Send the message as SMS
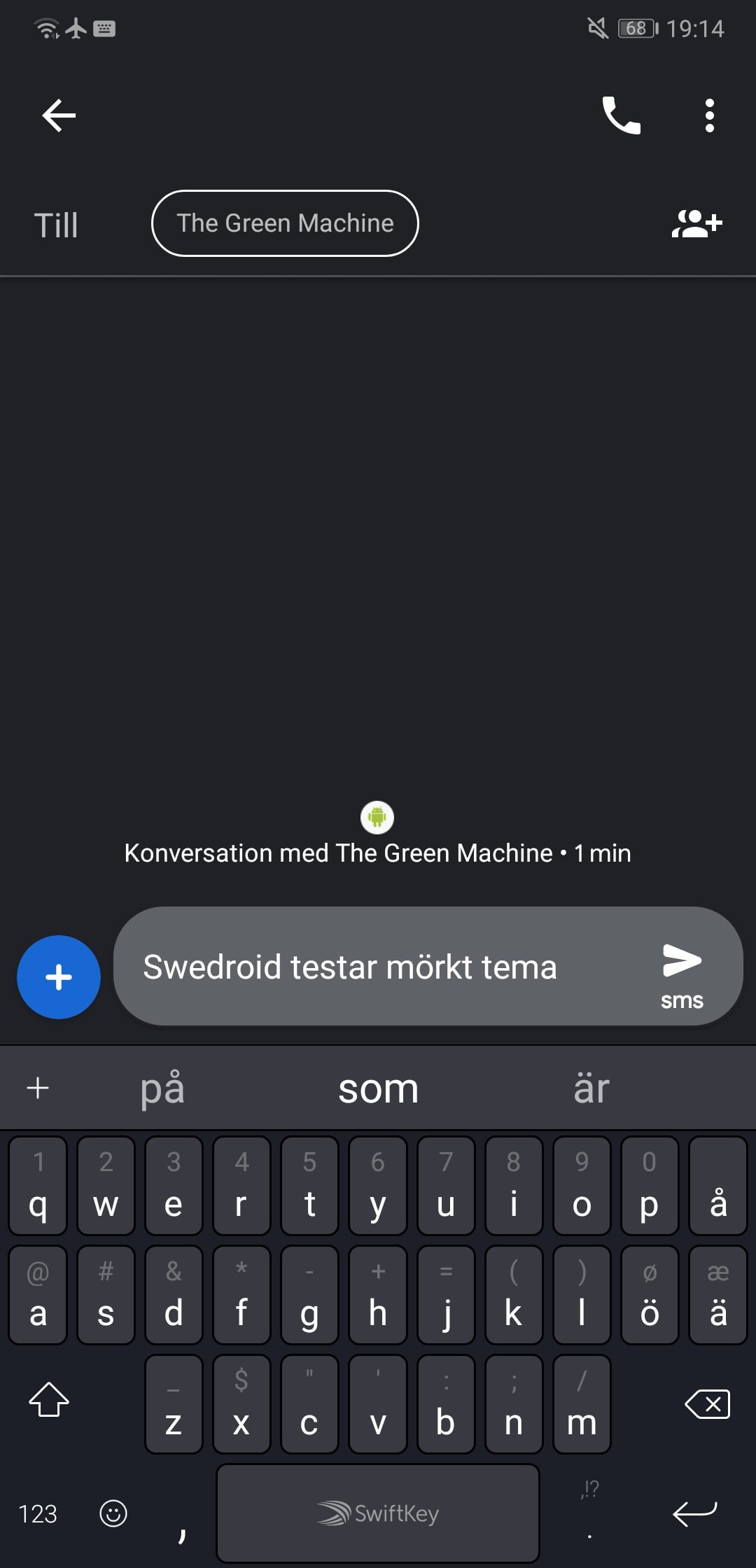This screenshot has width=756, height=1568. pos(682,974)
